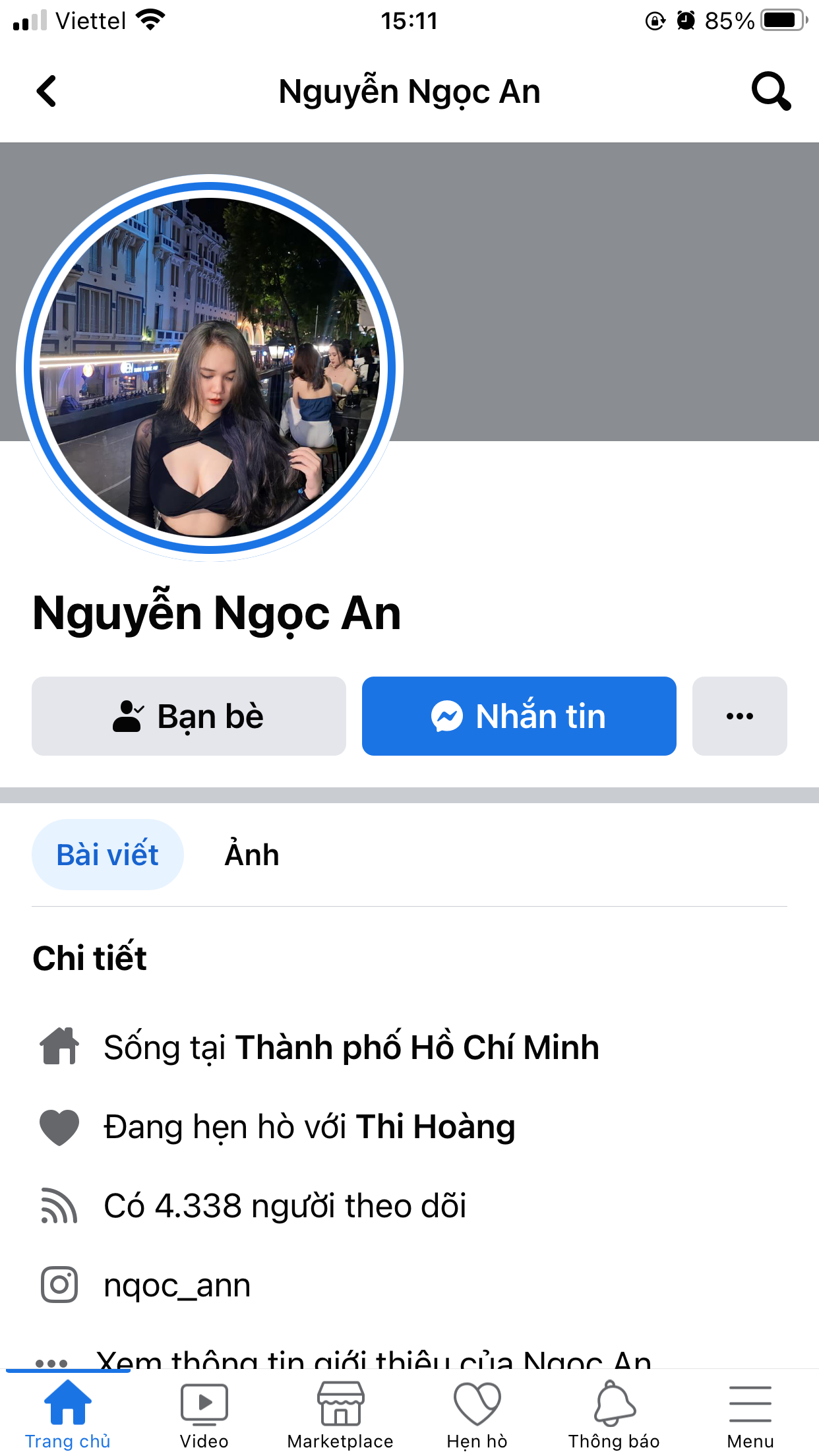Open search on this profile
This screenshot has width=819, height=1456.
pos(770,91)
